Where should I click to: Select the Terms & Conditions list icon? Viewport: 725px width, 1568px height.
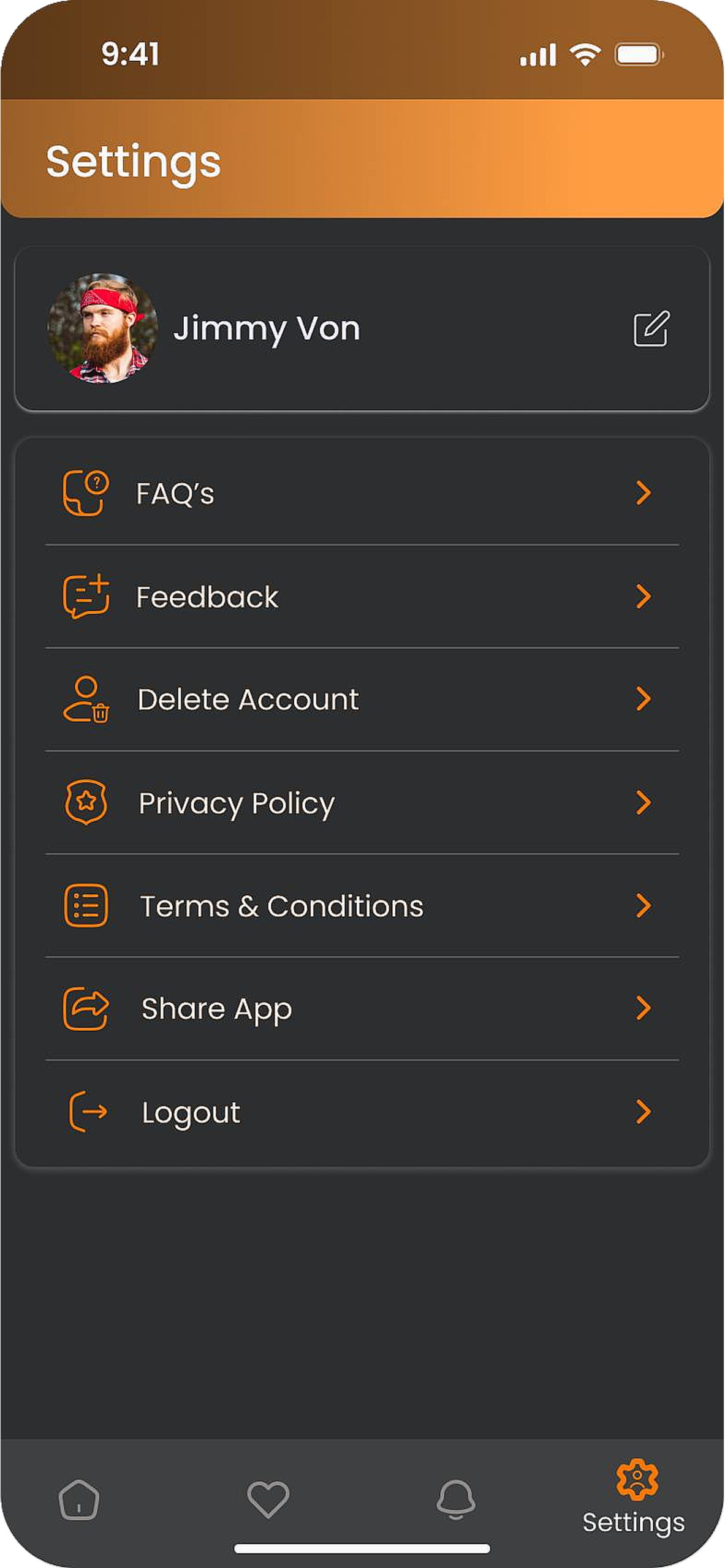click(x=86, y=905)
